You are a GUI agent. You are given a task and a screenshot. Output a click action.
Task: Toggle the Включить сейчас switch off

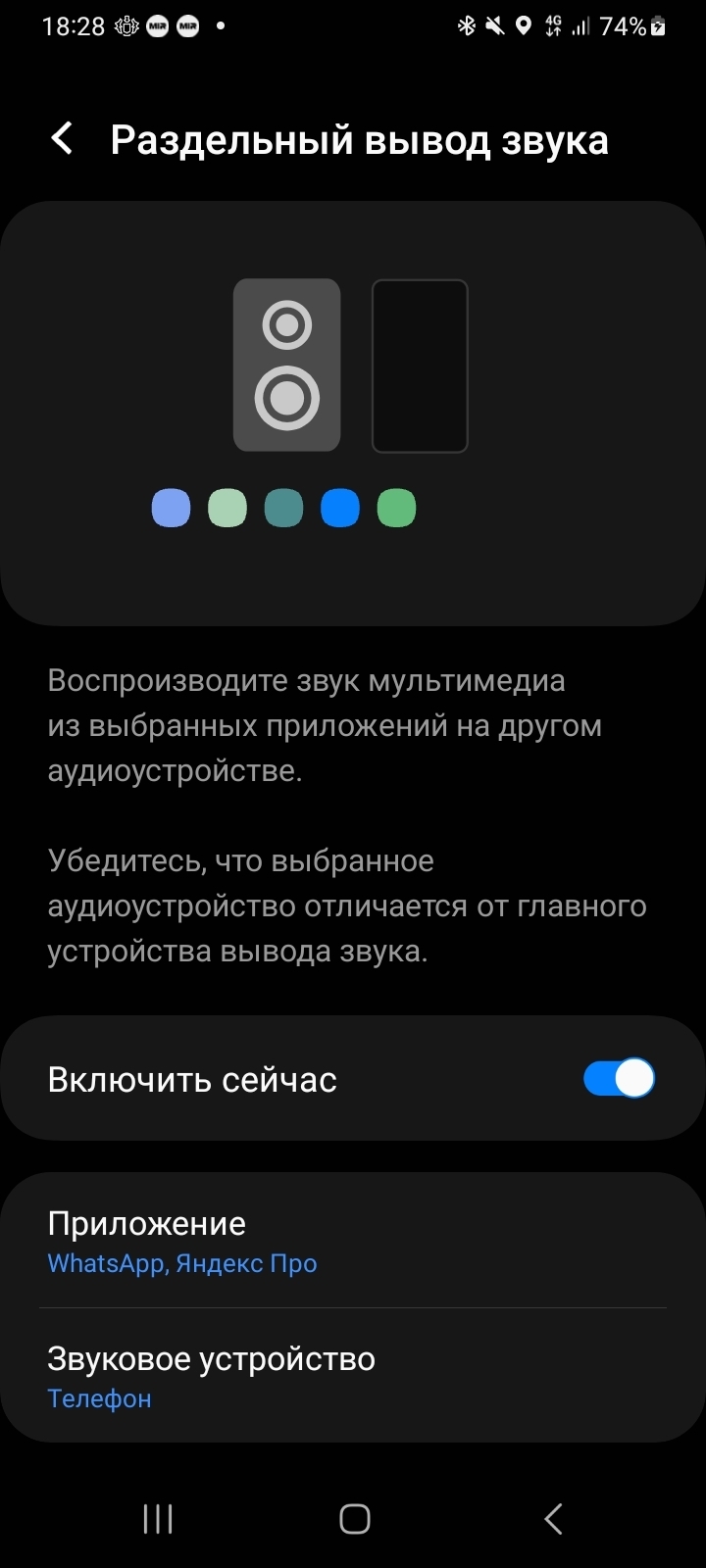click(619, 1079)
